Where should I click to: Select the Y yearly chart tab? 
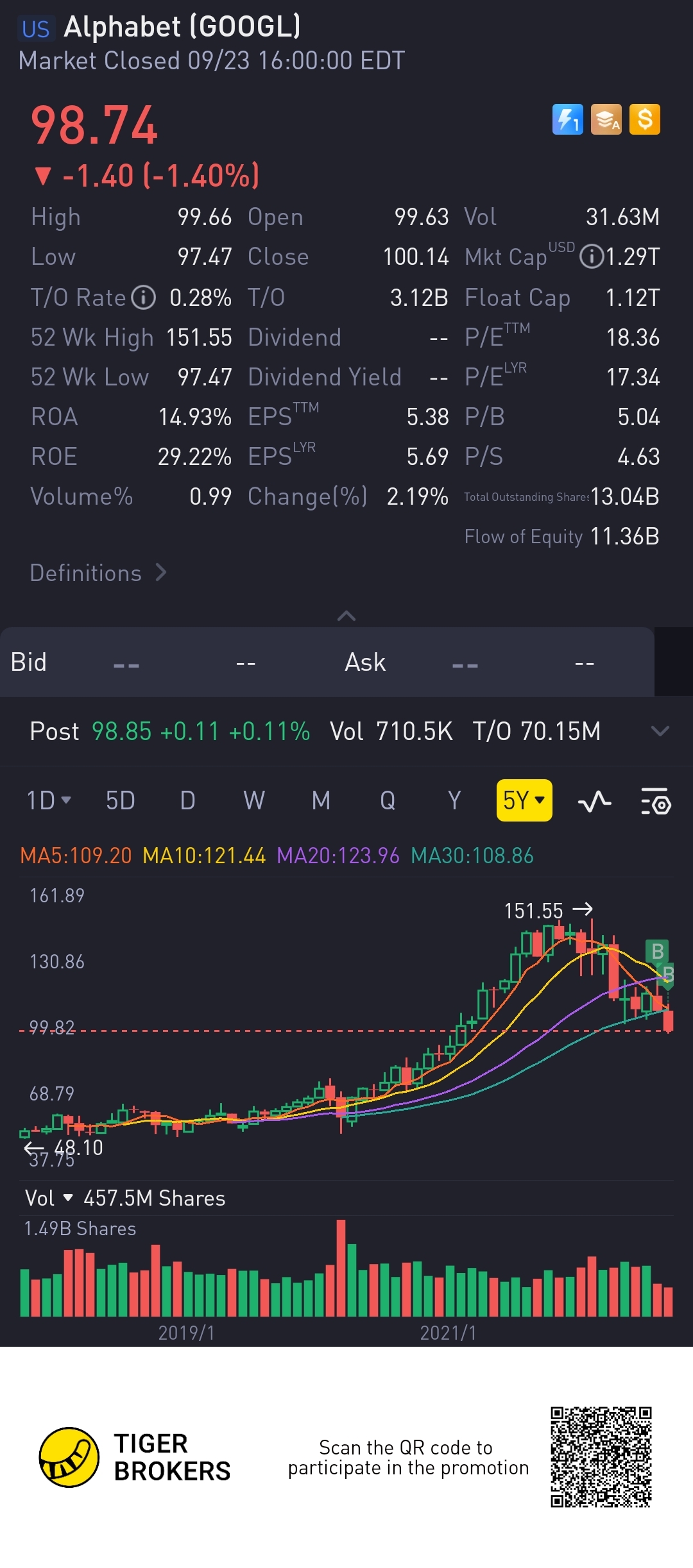tap(454, 800)
